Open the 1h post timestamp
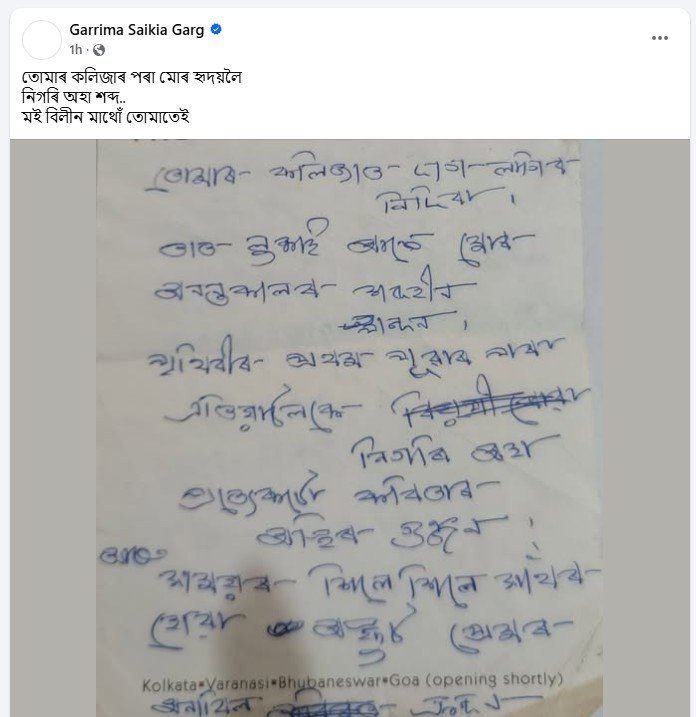696x717 pixels. (x=76, y=49)
